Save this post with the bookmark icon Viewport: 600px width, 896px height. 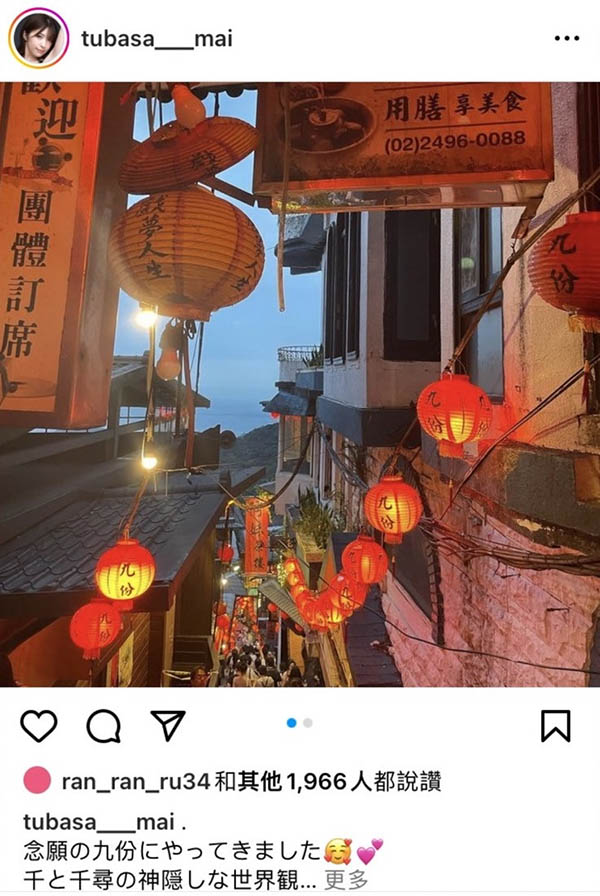tap(555, 725)
